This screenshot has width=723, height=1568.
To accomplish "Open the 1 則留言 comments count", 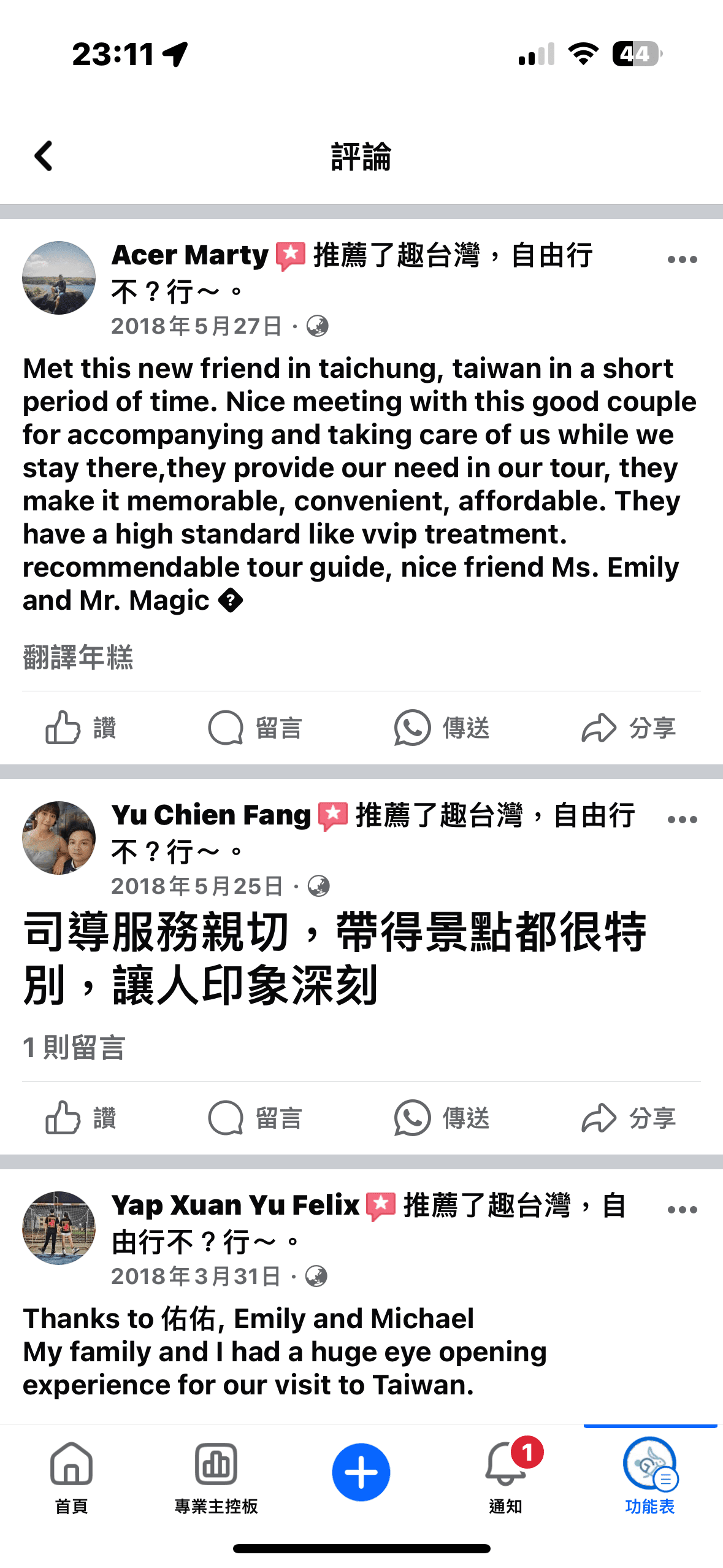I will (74, 1047).
